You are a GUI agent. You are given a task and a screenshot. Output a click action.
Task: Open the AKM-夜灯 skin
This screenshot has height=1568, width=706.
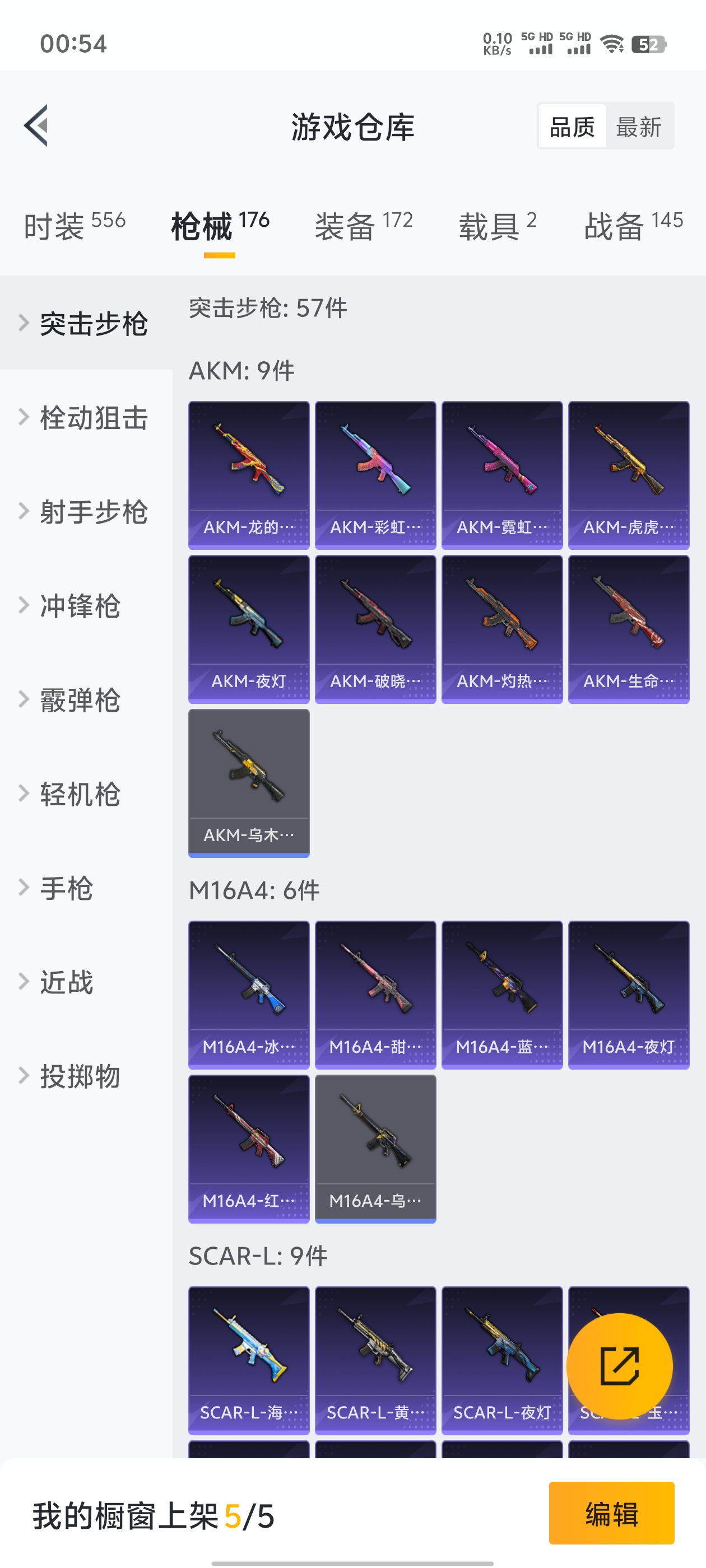[249, 629]
